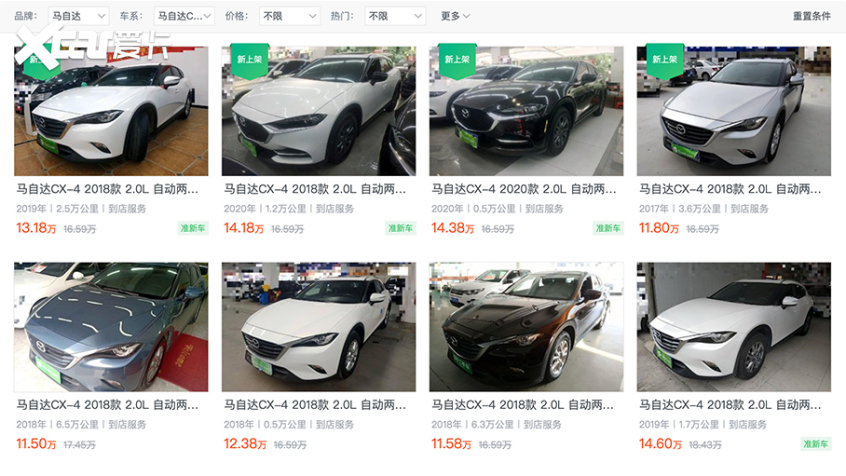Open the blue CX-4 listing priced 11.50万
Viewport: 846px width, 476px height.
point(111,328)
